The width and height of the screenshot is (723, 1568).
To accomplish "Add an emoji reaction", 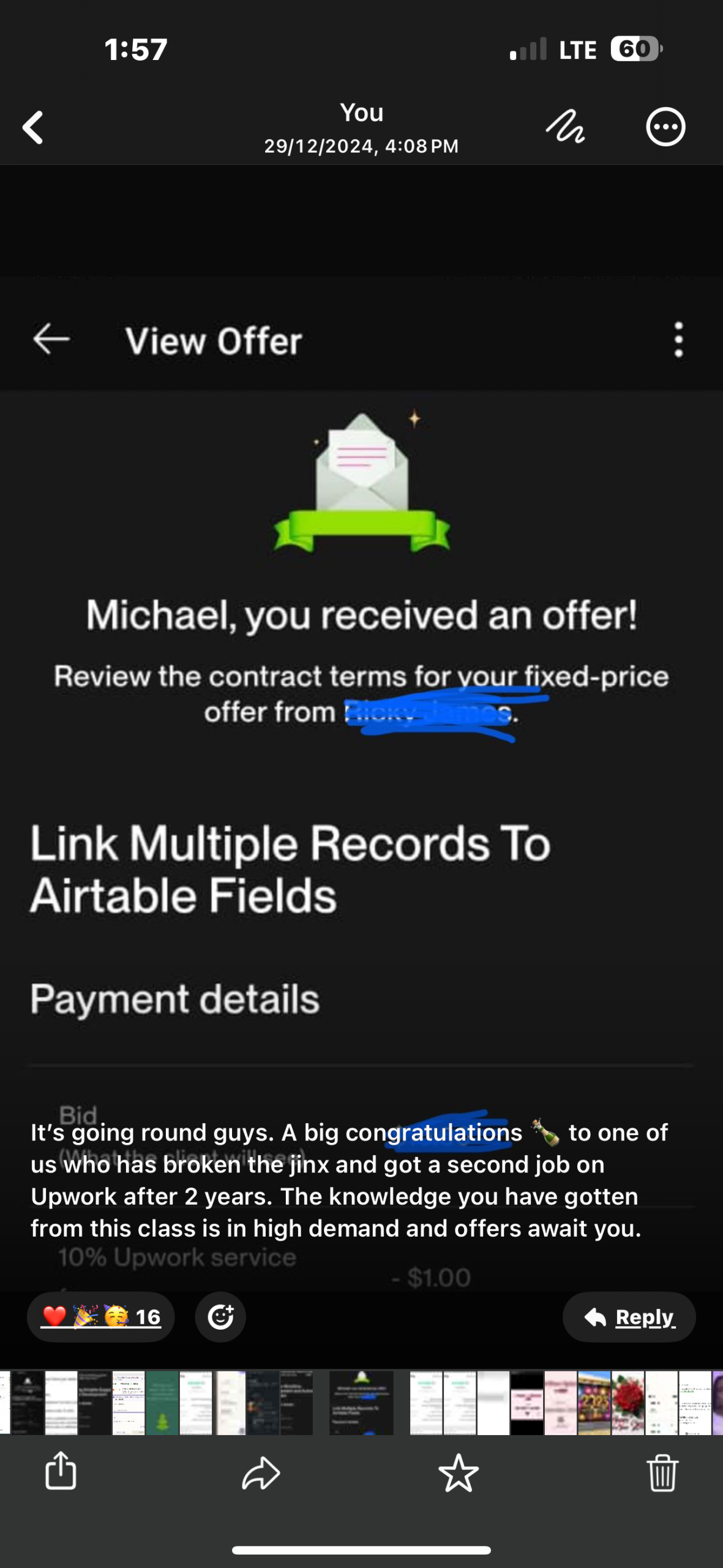I will 220,1316.
